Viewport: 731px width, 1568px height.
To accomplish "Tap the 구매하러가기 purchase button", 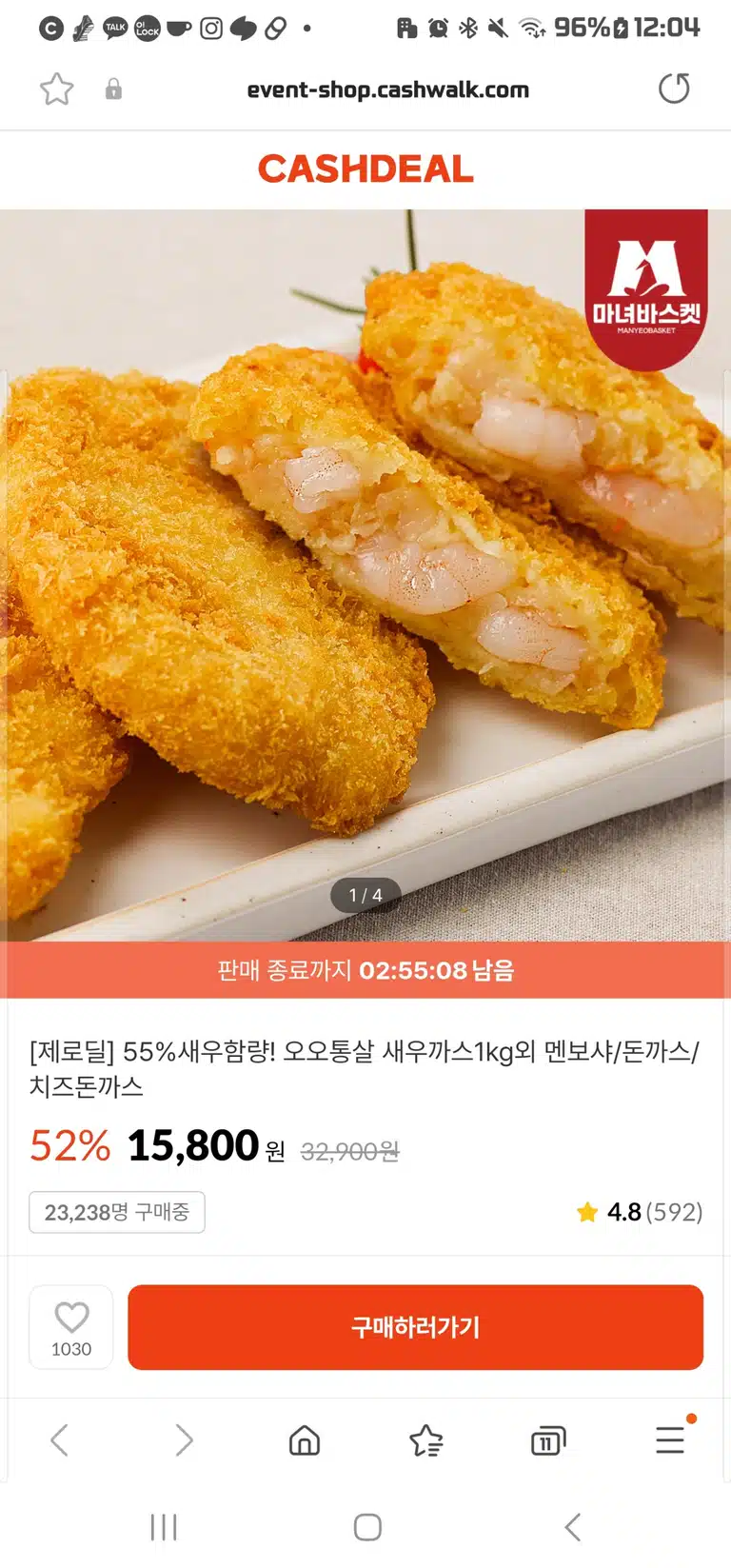I will [x=415, y=1327].
